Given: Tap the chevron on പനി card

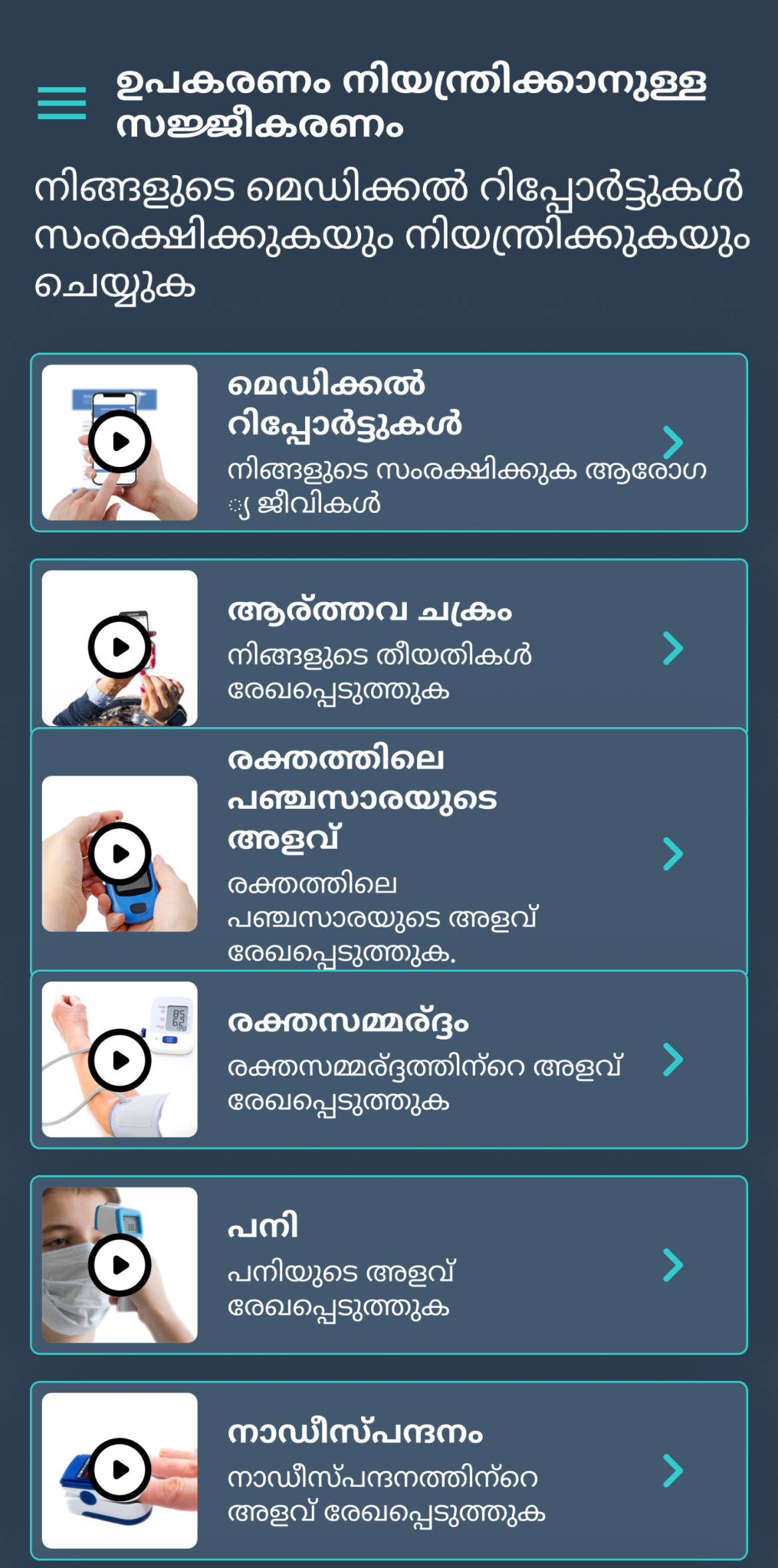Looking at the screenshot, I should tap(673, 1265).
